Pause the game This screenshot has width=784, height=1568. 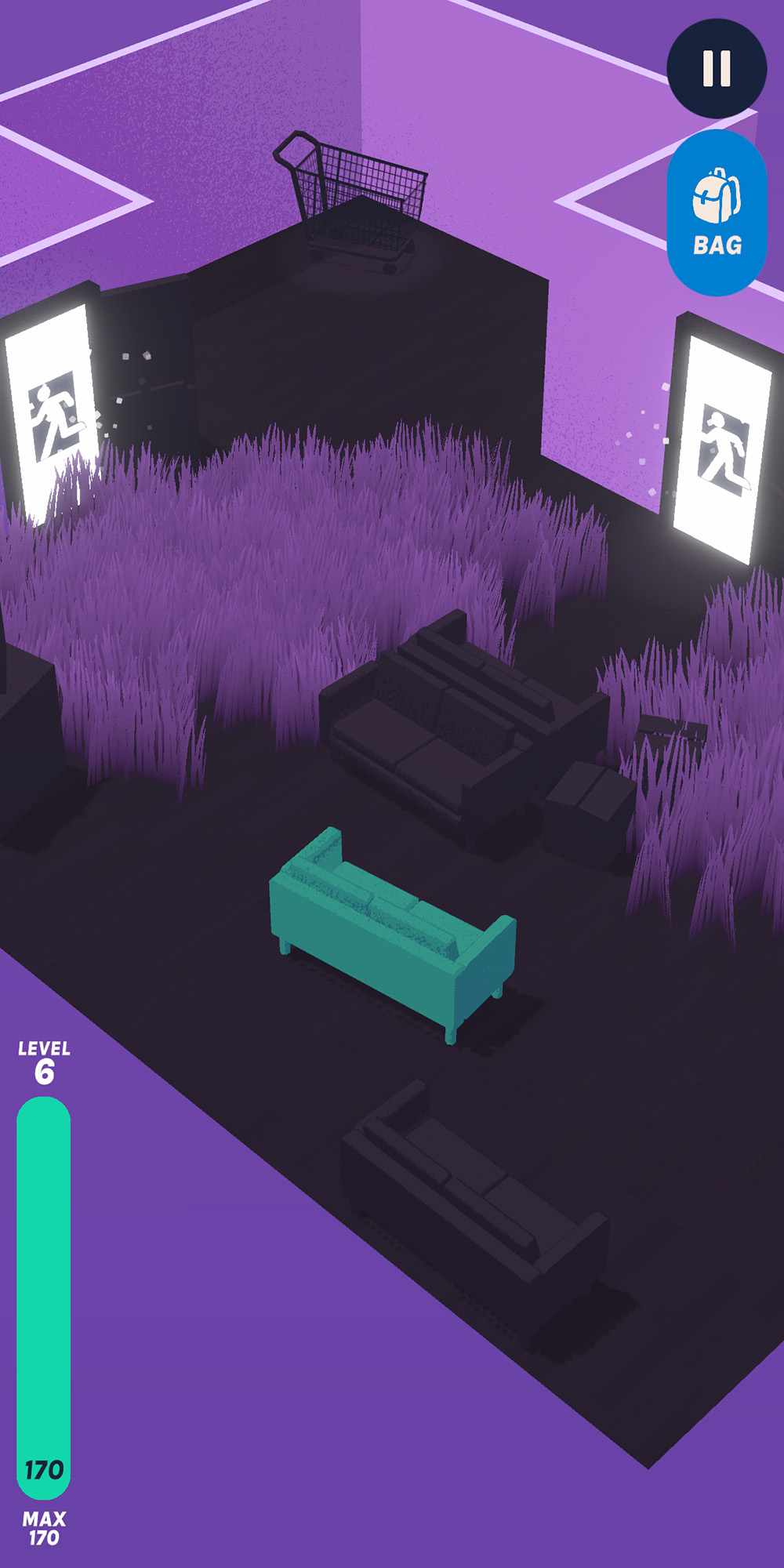pos(716,69)
